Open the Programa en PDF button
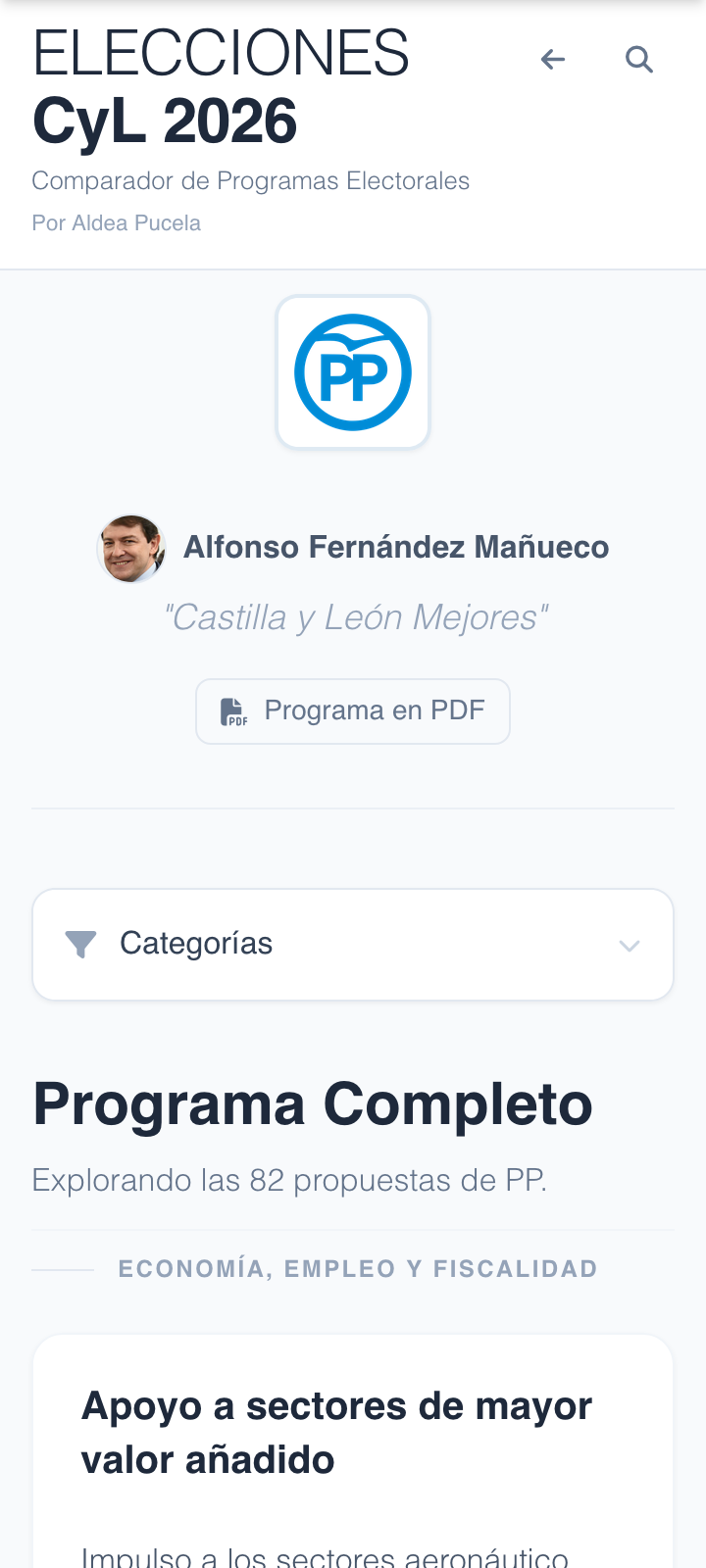Screen dimensions: 706x1568 coord(353,710)
